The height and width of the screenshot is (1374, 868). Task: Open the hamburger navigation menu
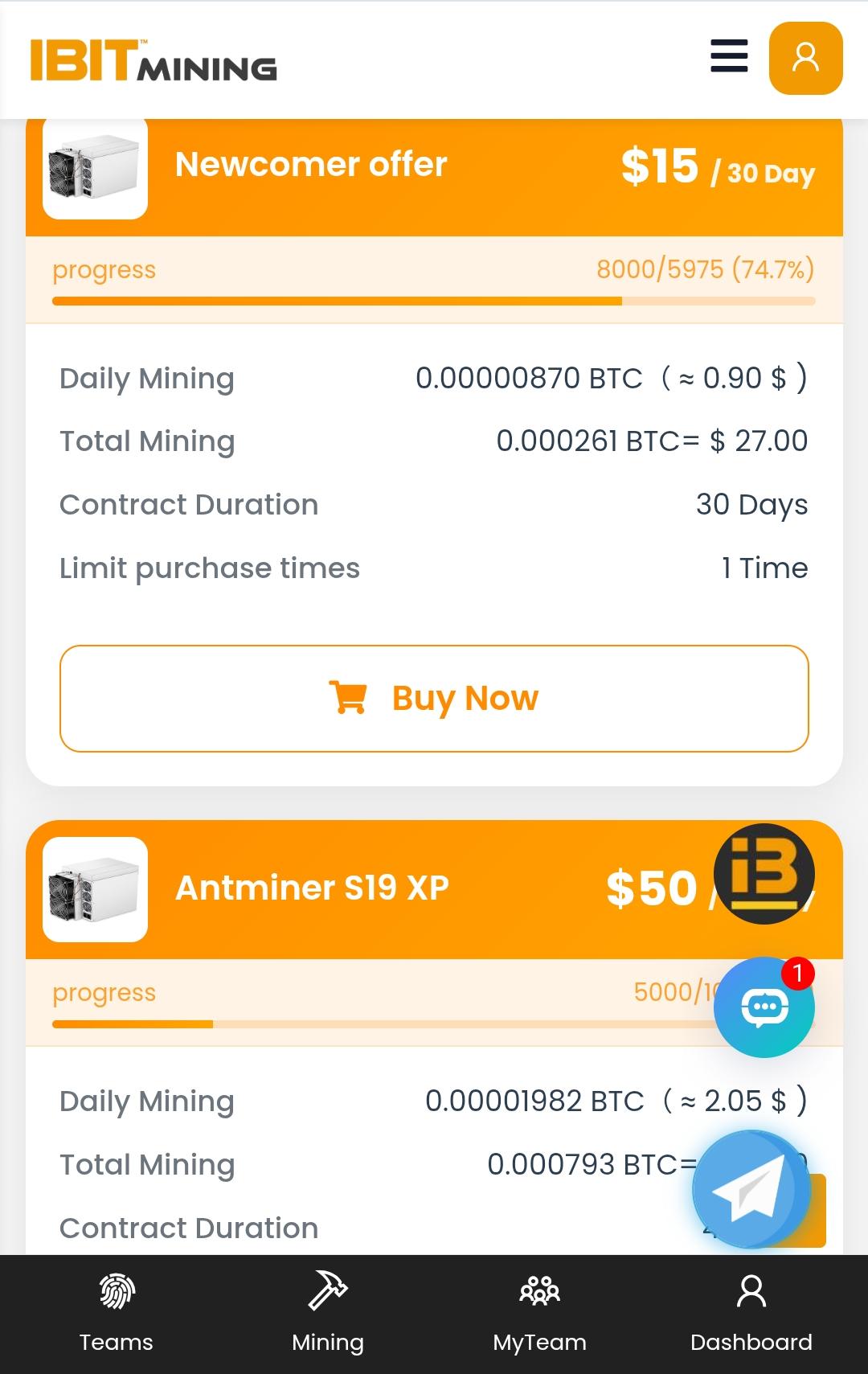click(x=727, y=58)
